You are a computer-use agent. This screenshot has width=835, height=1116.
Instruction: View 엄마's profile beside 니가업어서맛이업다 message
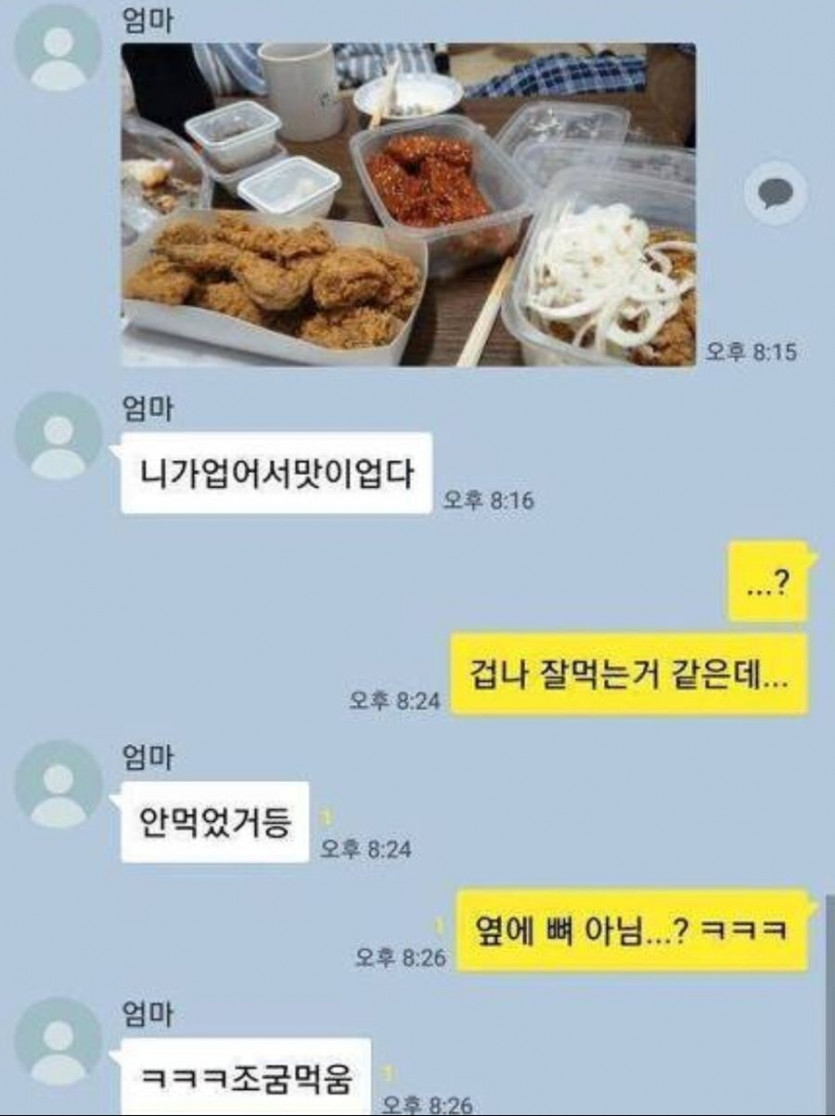point(58,435)
